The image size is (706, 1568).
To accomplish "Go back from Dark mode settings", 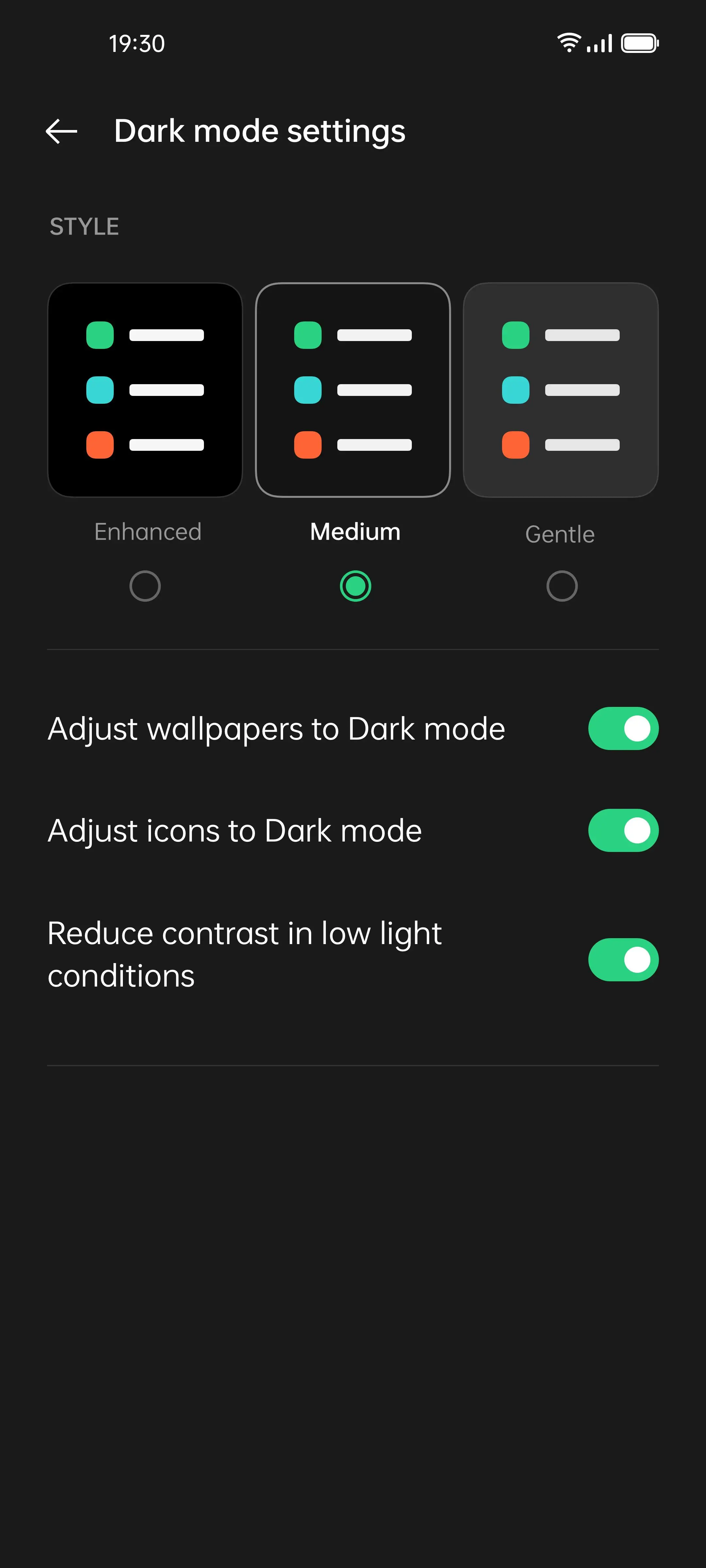I will 61,131.
